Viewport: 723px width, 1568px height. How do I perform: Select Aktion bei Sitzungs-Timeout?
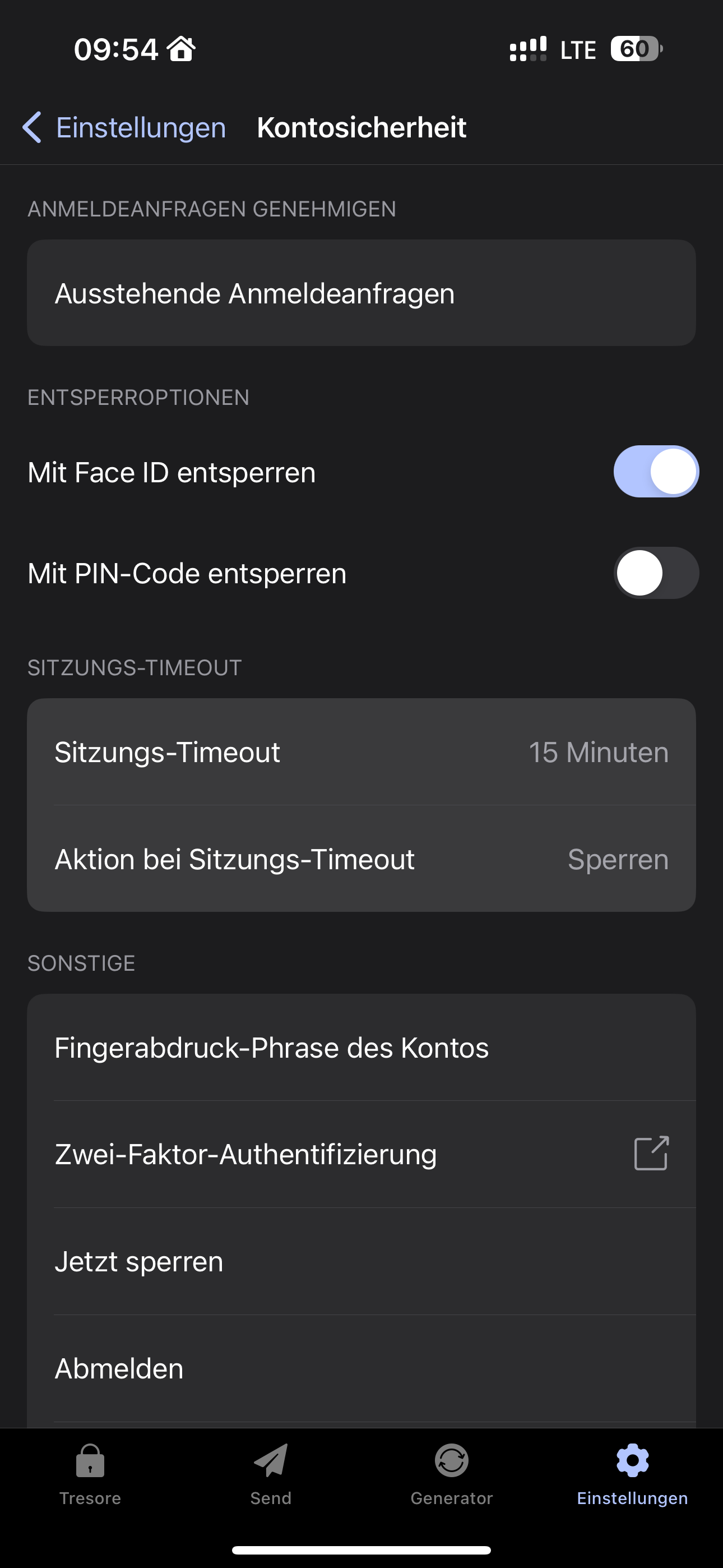click(x=361, y=860)
